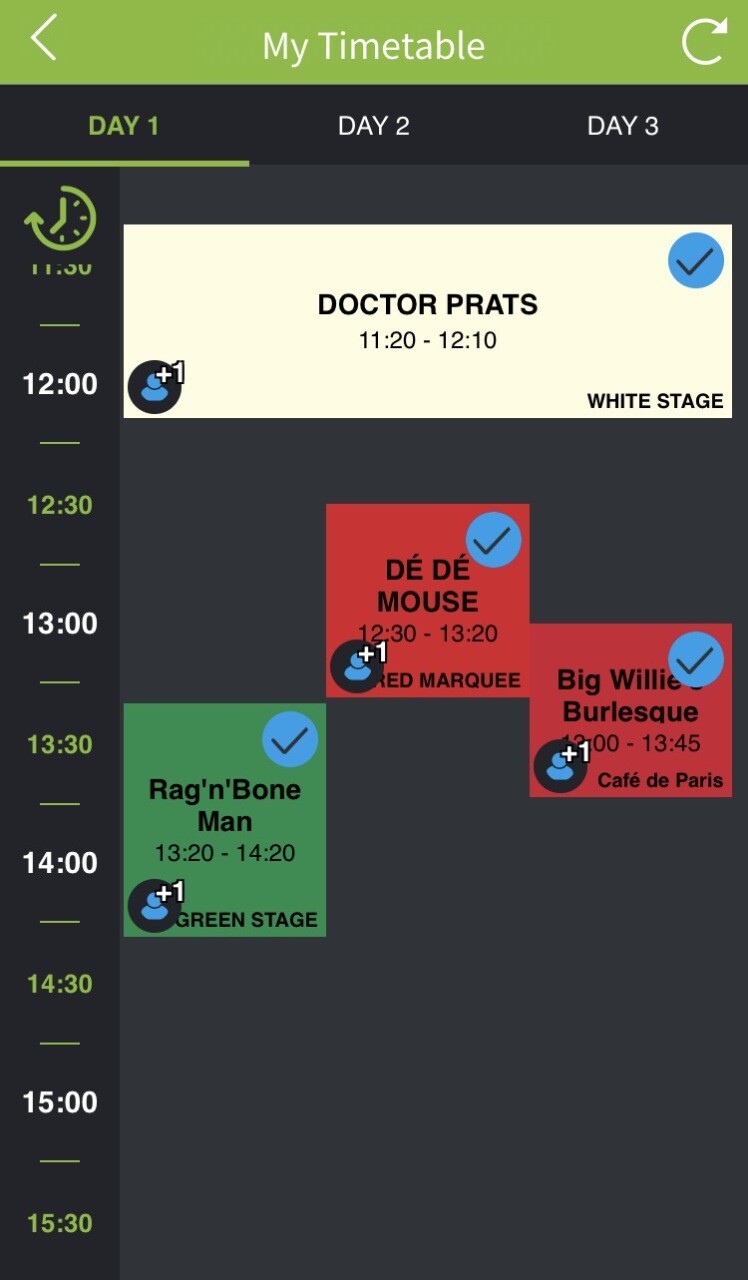Uncheck Big Willie's Burlesque from timetable

click(696, 660)
